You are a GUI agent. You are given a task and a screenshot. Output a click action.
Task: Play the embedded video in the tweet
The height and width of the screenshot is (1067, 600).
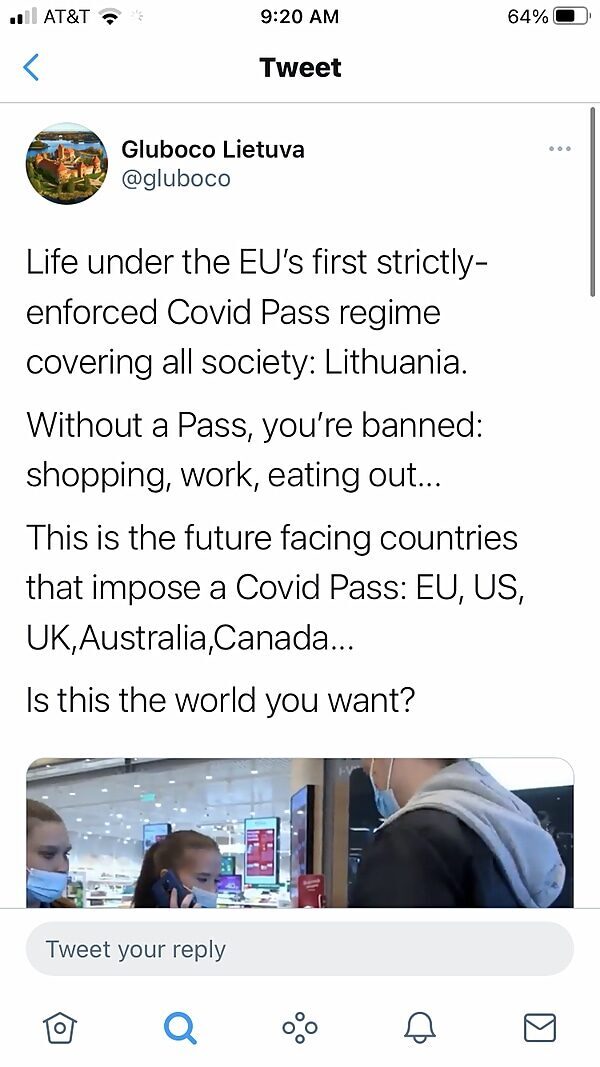click(x=300, y=832)
